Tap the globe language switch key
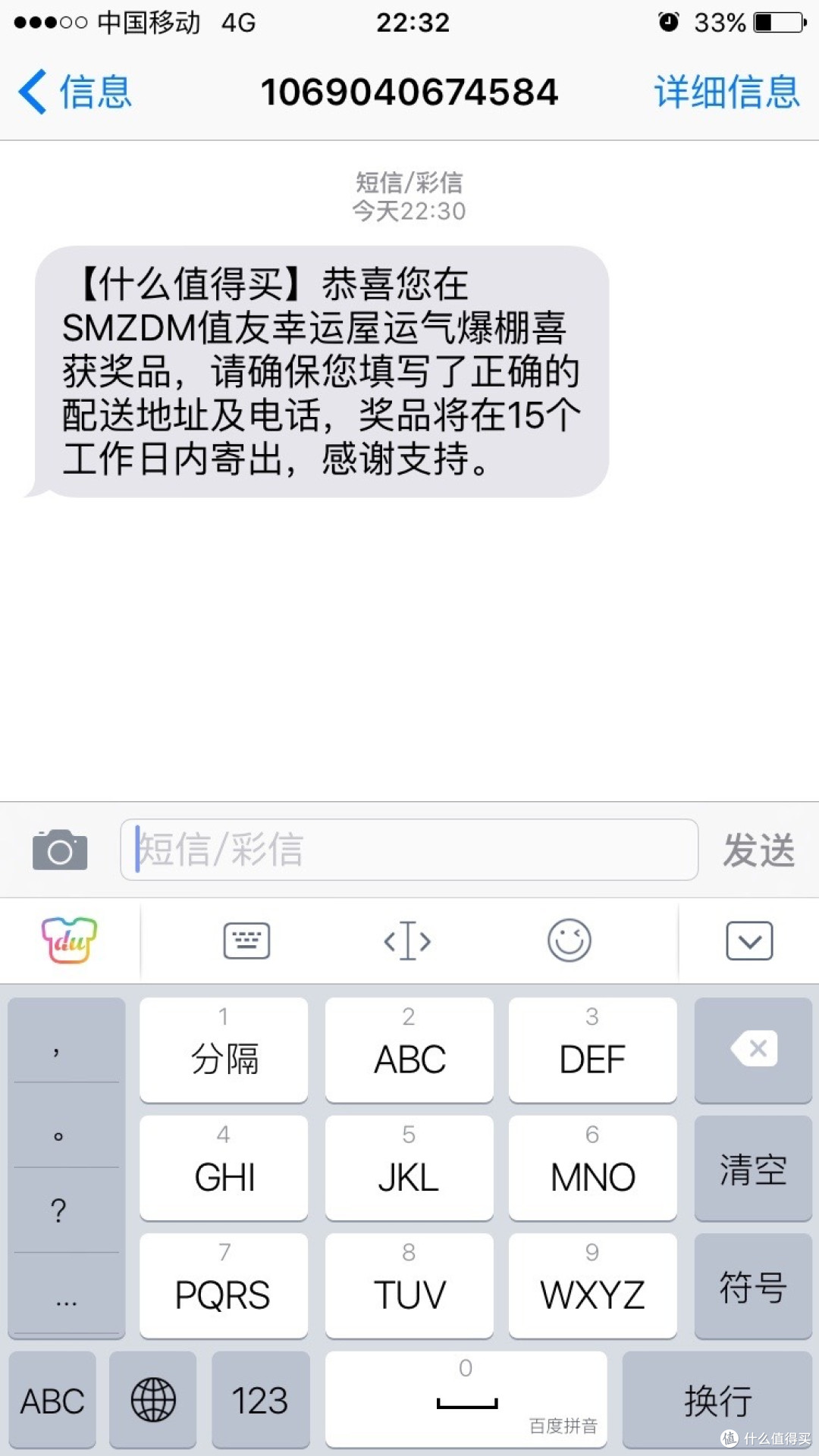Viewport: 819px width, 1456px height. coord(153,1400)
